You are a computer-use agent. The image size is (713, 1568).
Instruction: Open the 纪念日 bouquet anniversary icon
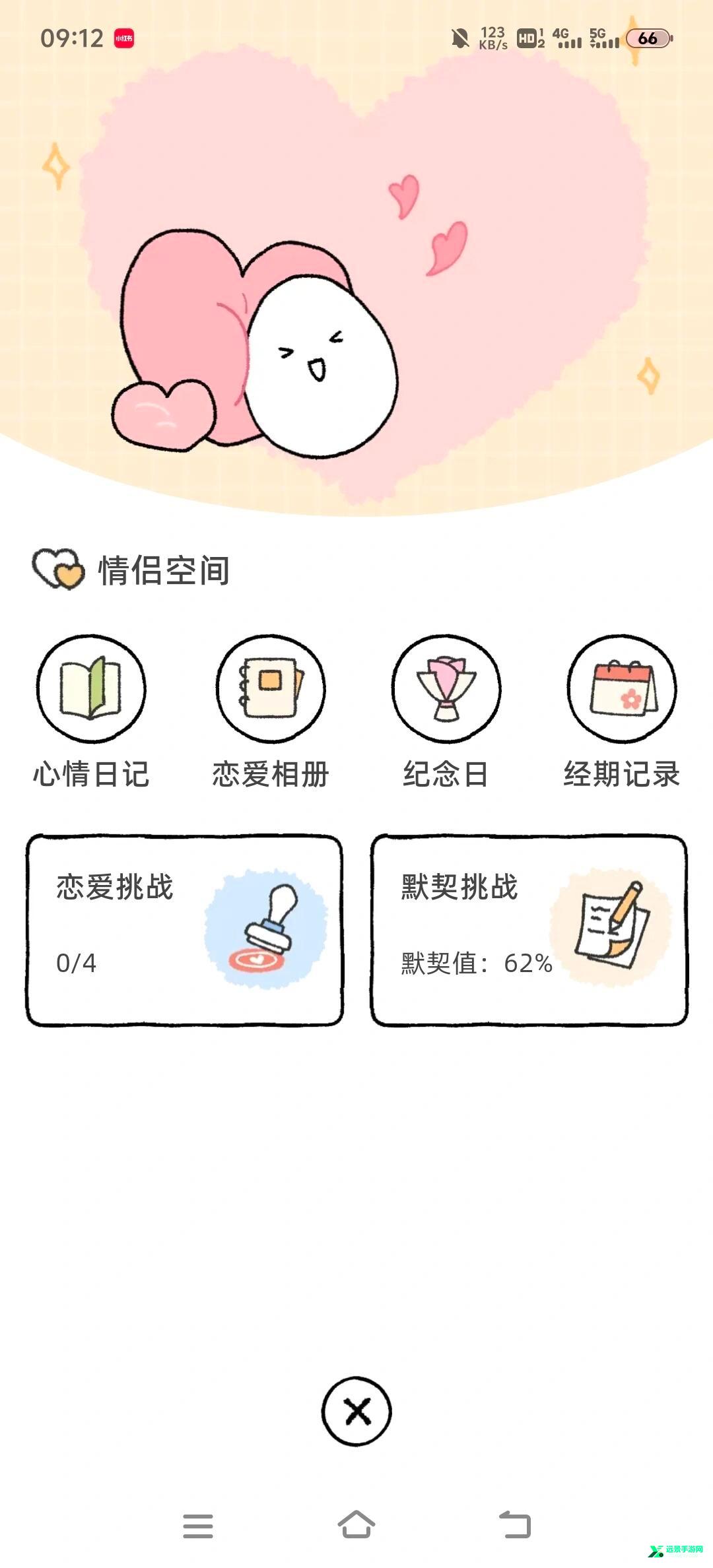[x=447, y=688]
